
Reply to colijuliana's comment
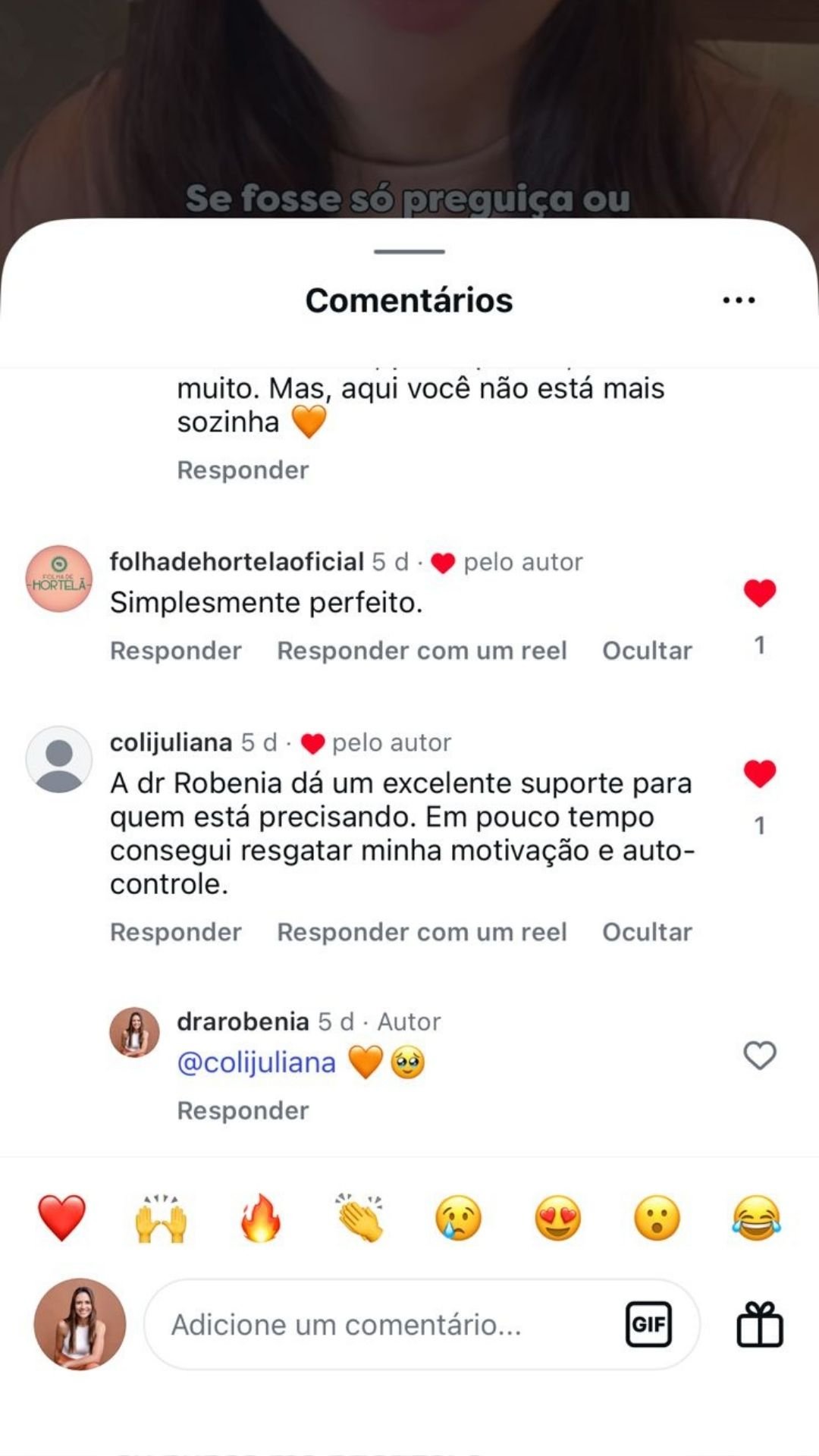[x=176, y=932]
